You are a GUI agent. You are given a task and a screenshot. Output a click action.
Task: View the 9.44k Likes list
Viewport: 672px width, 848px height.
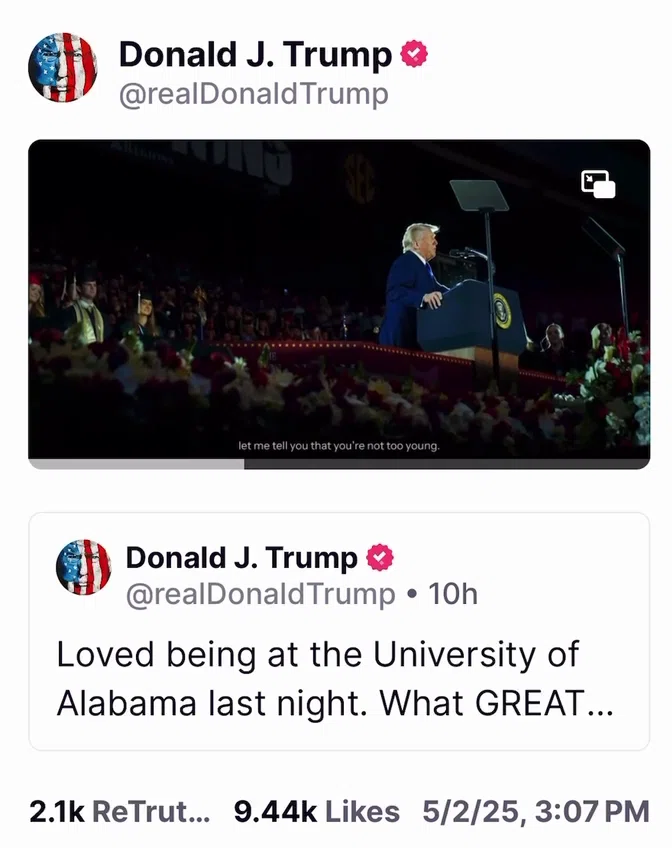coord(317,811)
